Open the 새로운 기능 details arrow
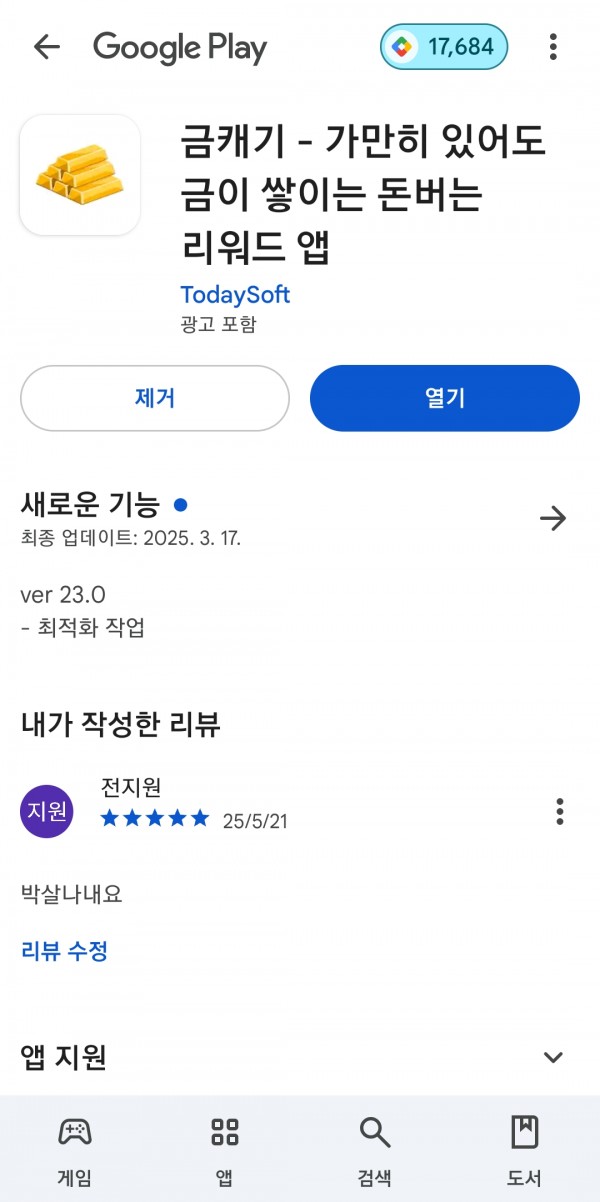Image resolution: width=600 pixels, height=1202 pixels. point(553,518)
